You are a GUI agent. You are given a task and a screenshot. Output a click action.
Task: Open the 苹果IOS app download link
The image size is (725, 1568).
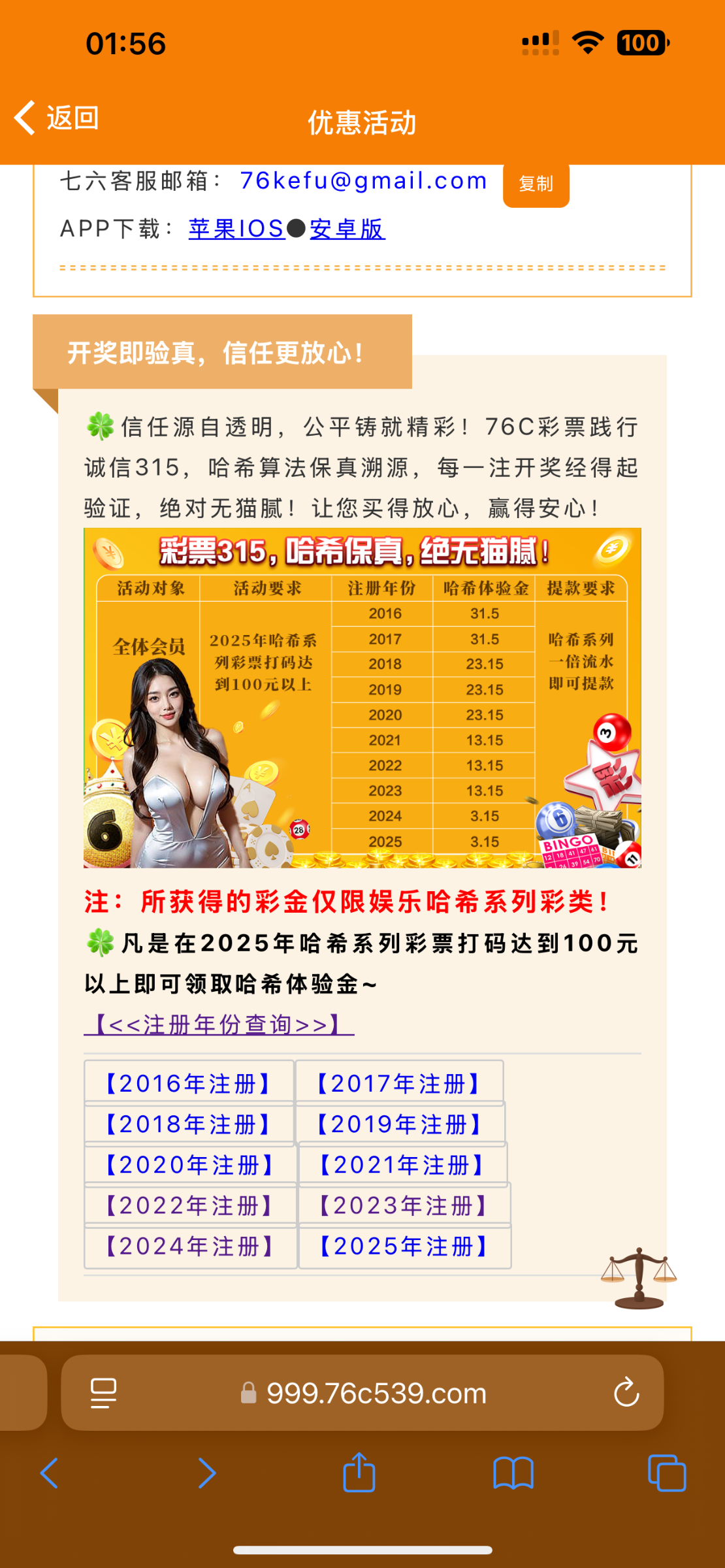[x=236, y=229]
